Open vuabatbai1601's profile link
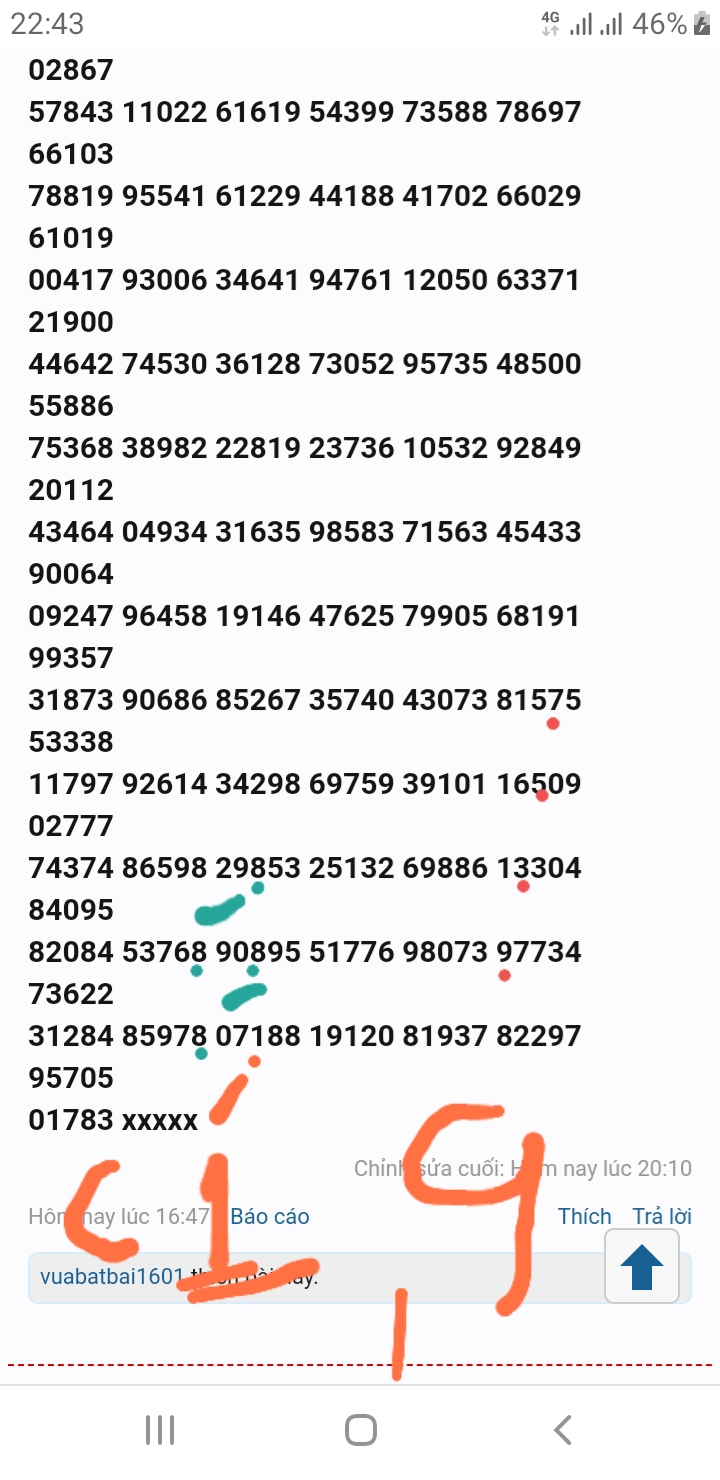Image resolution: width=720 pixels, height=1480 pixels. pyautogui.click(x=112, y=1276)
